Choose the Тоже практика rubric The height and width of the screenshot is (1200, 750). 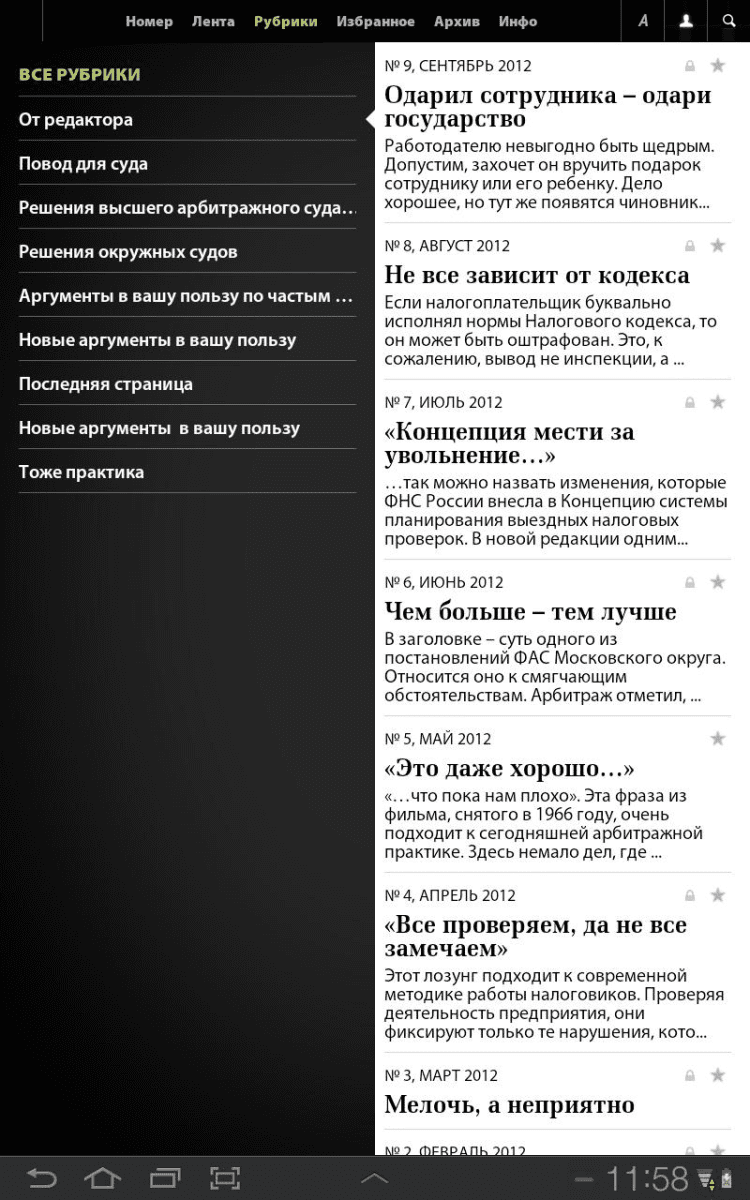click(81, 472)
